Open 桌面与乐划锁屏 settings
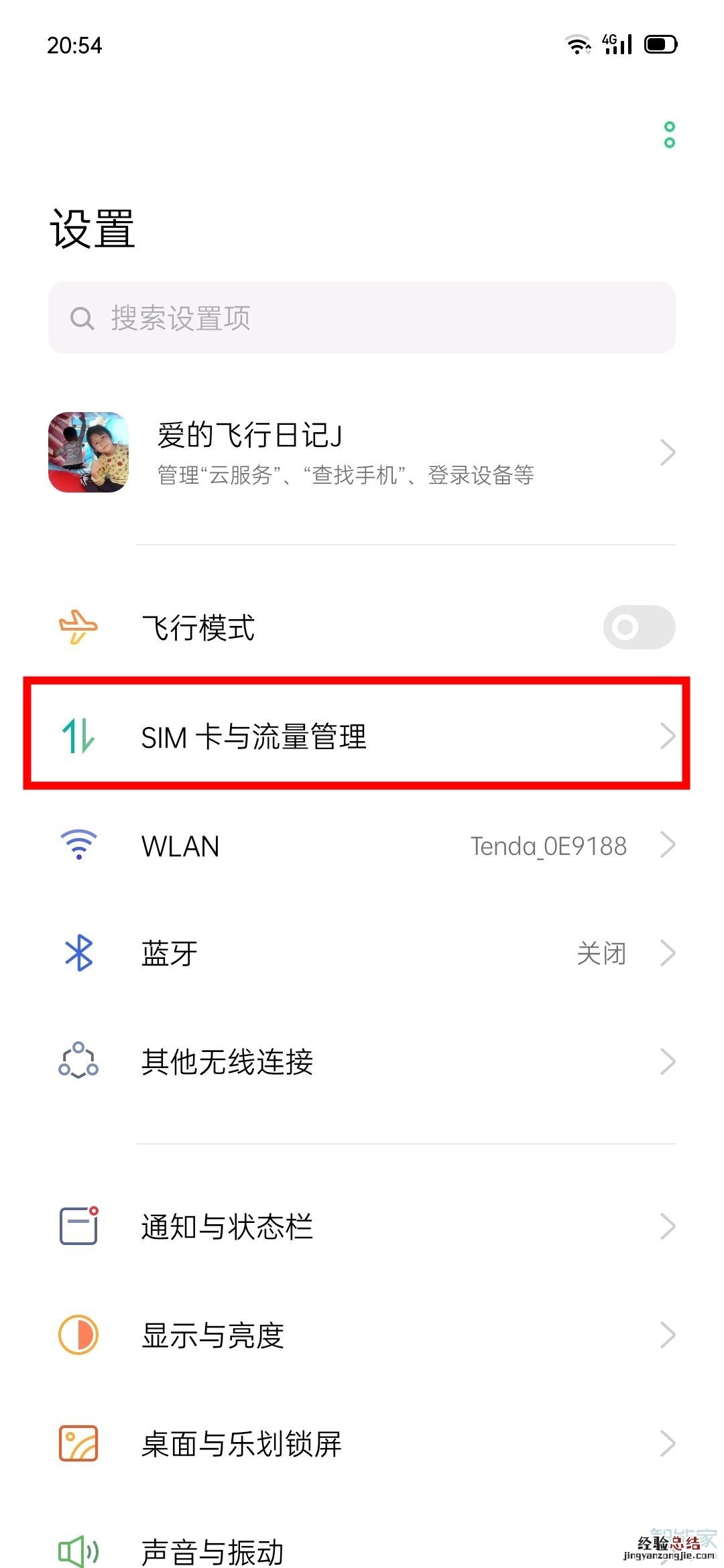The image size is (724, 1568). [362, 1443]
